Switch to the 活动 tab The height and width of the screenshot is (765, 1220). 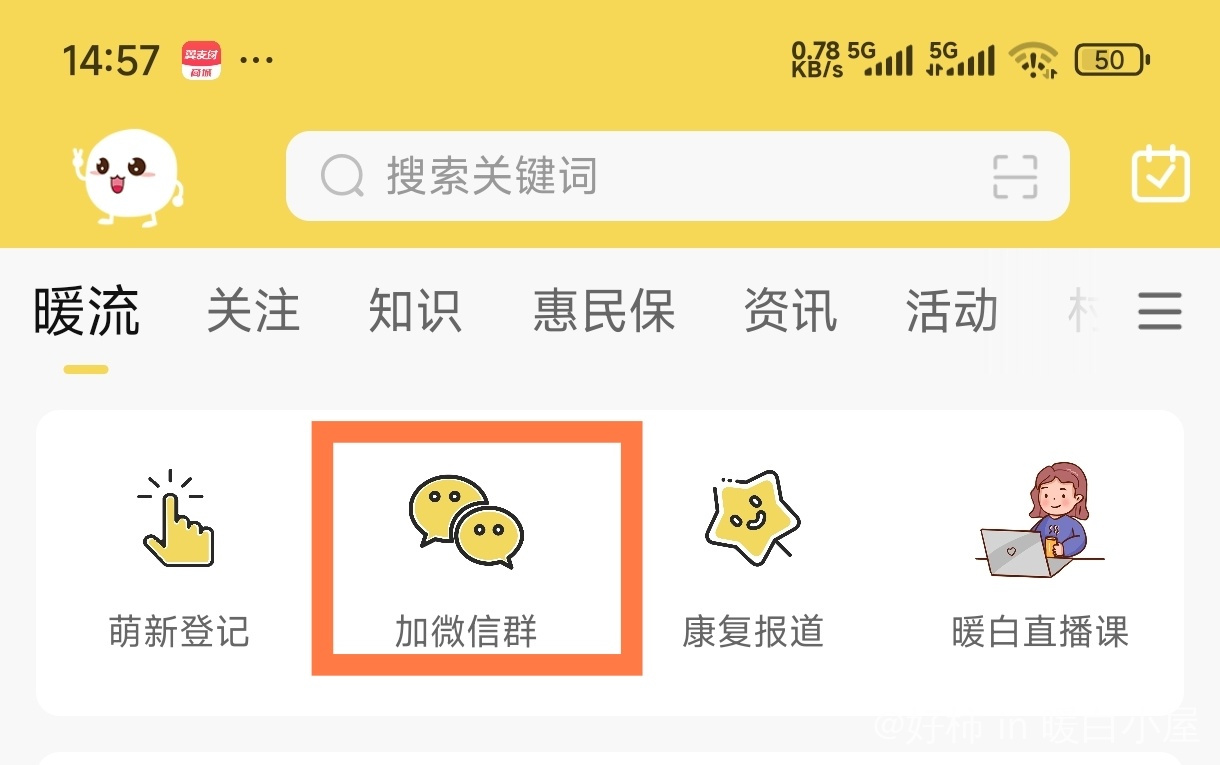(951, 311)
